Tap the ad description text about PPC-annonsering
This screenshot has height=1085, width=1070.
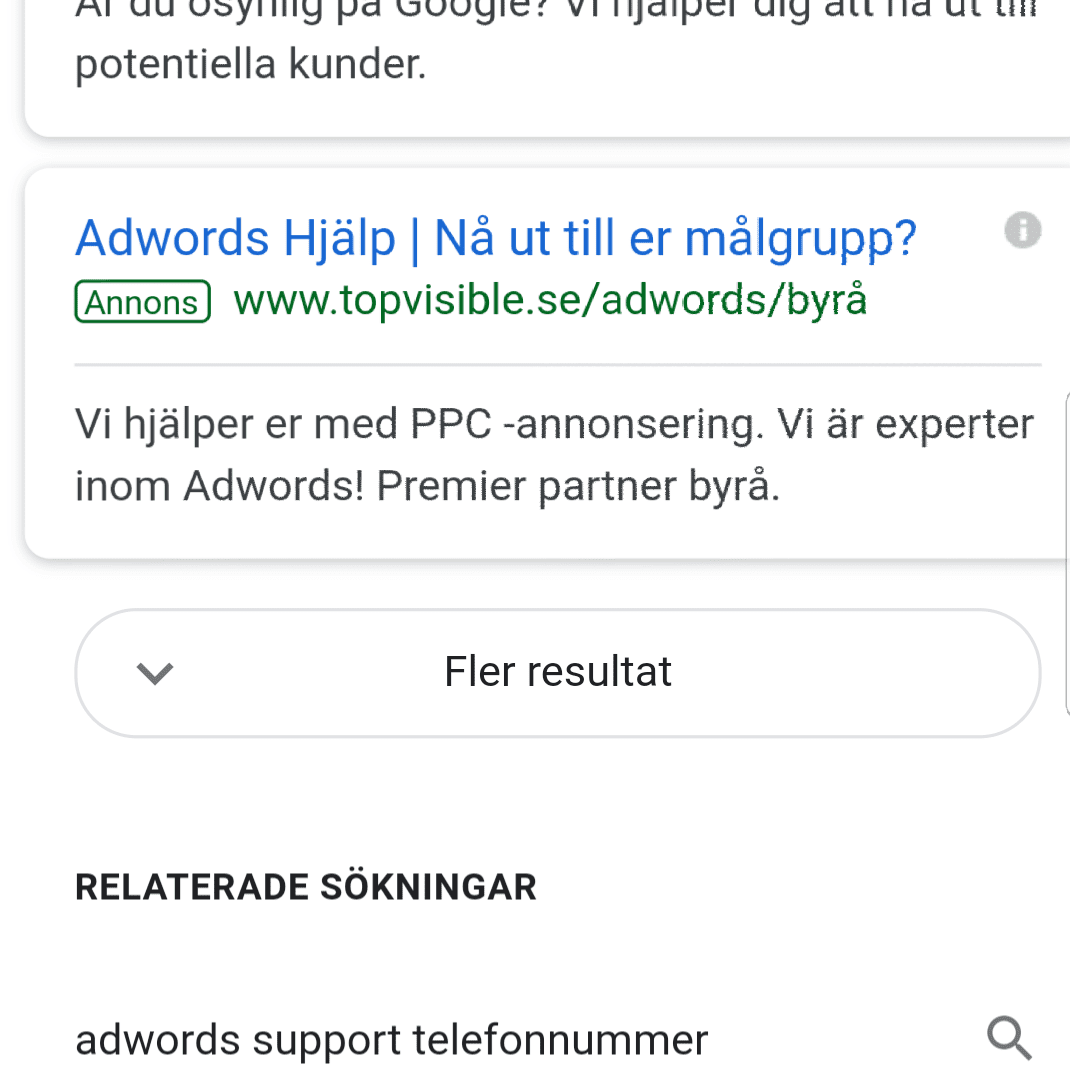[x=553, y=453]
